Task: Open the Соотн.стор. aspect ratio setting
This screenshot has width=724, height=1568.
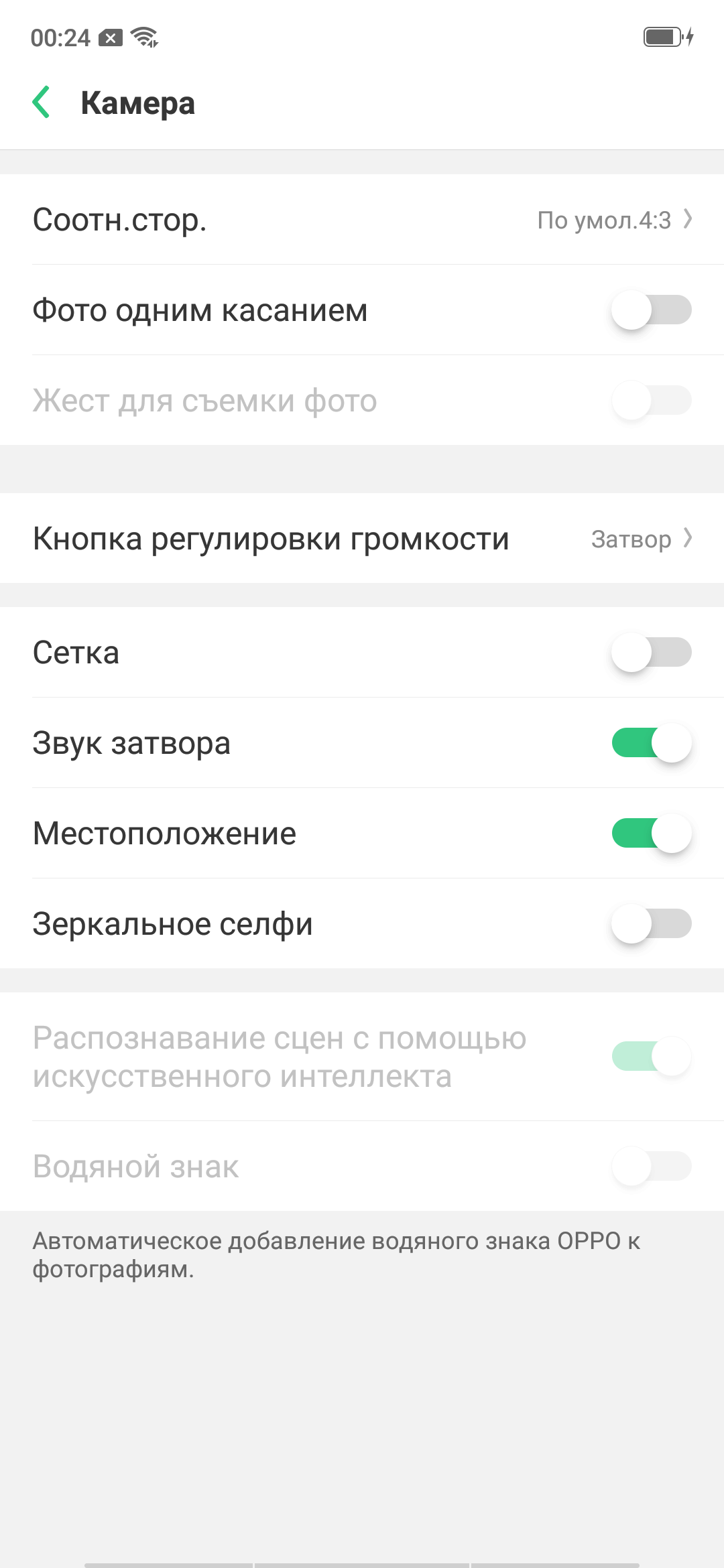Action: 362,220
